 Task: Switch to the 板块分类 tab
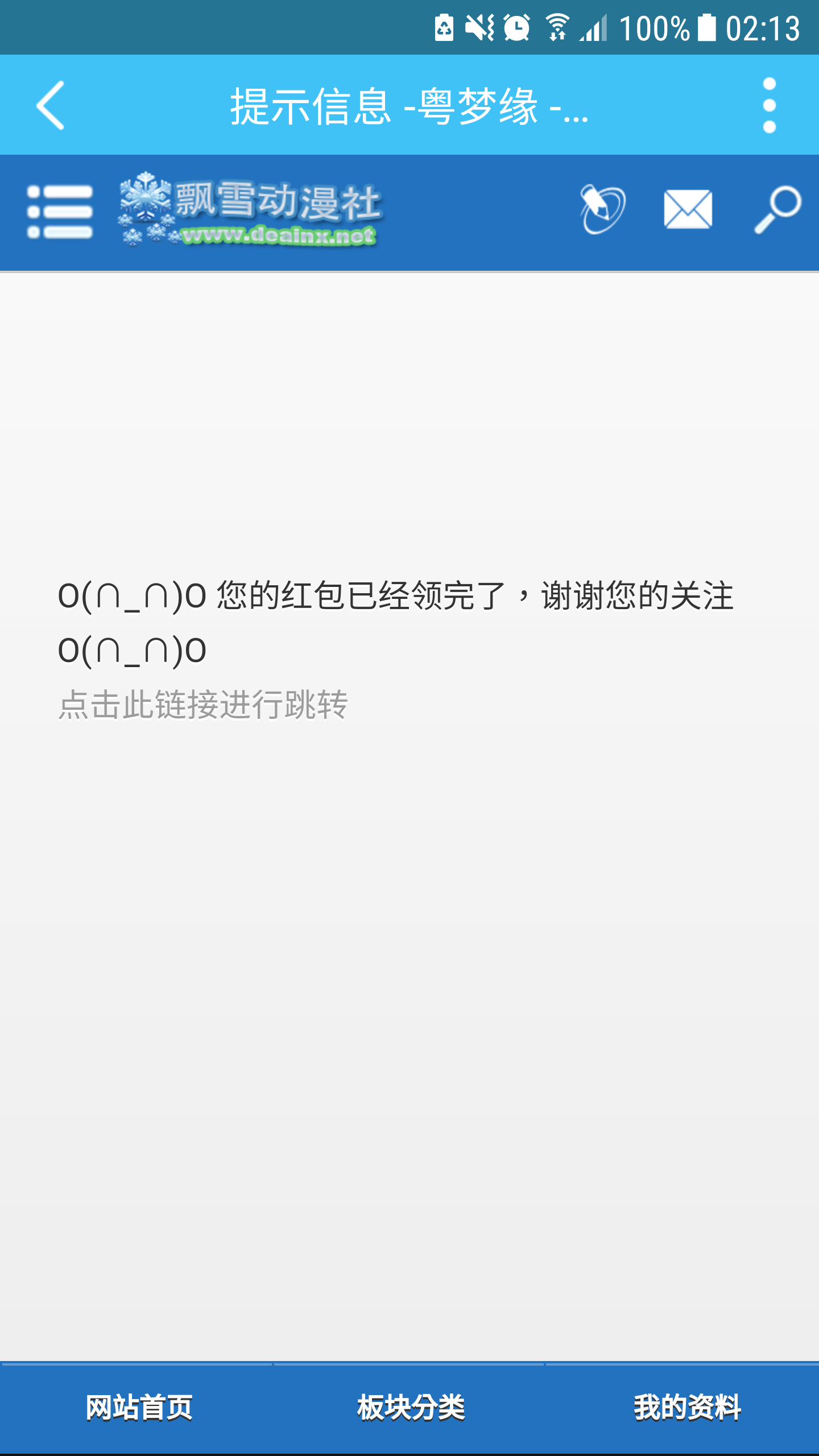point(410,1408)
